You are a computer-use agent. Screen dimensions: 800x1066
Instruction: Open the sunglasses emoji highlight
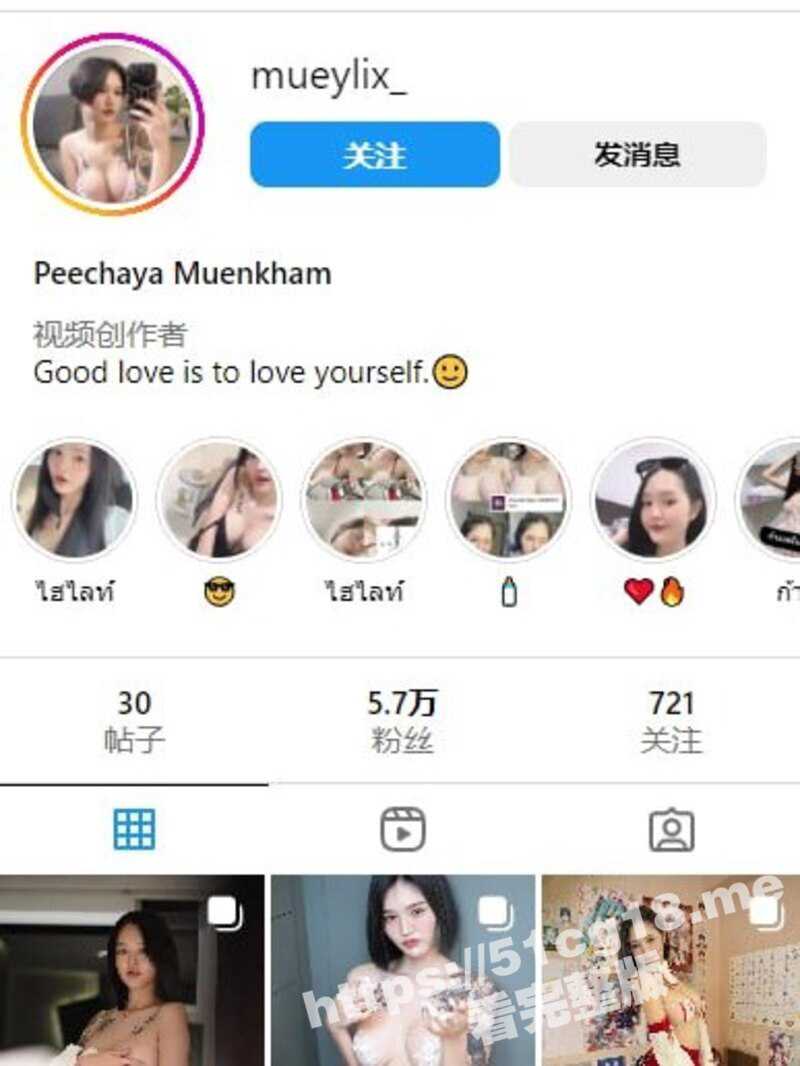click(219, 501)
